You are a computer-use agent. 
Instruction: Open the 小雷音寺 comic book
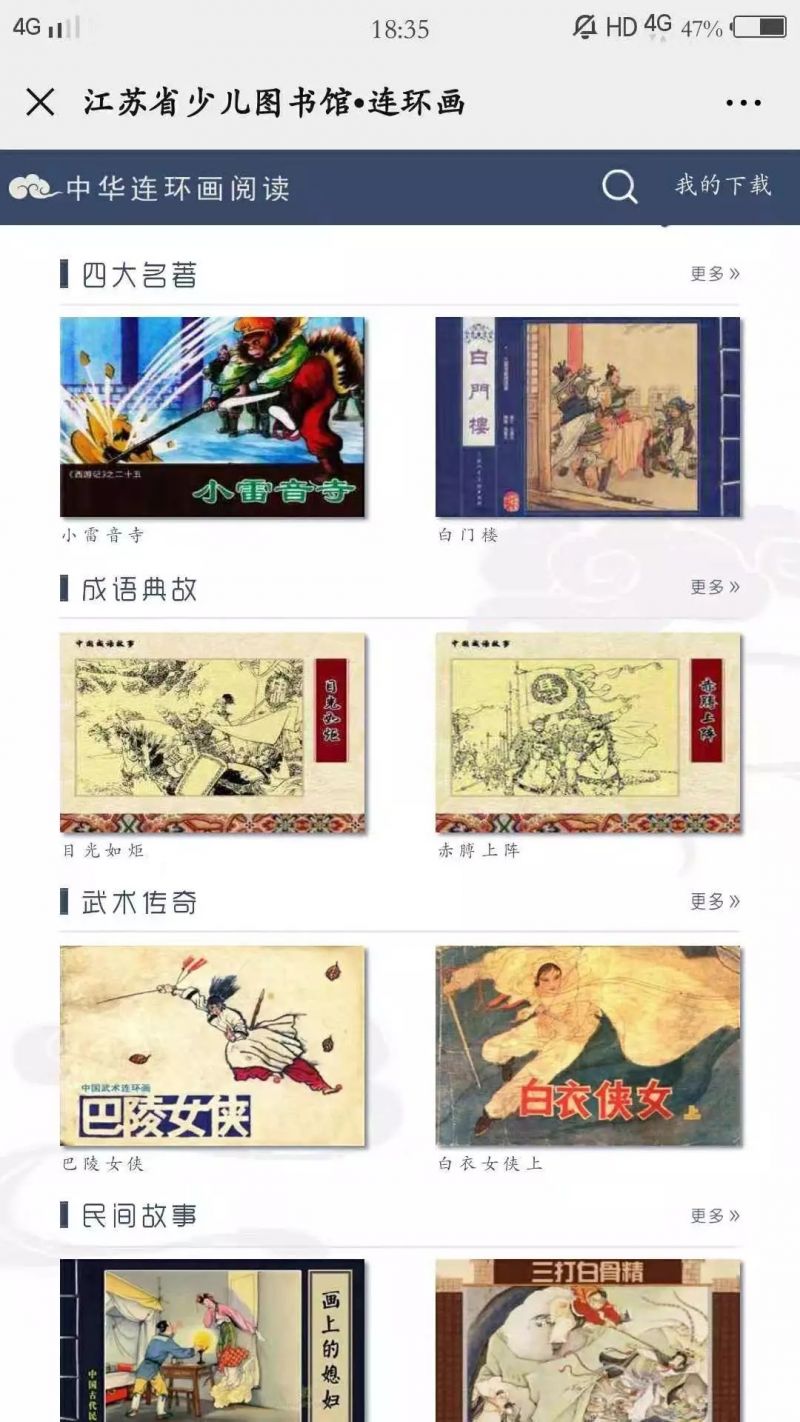point(213,417)
